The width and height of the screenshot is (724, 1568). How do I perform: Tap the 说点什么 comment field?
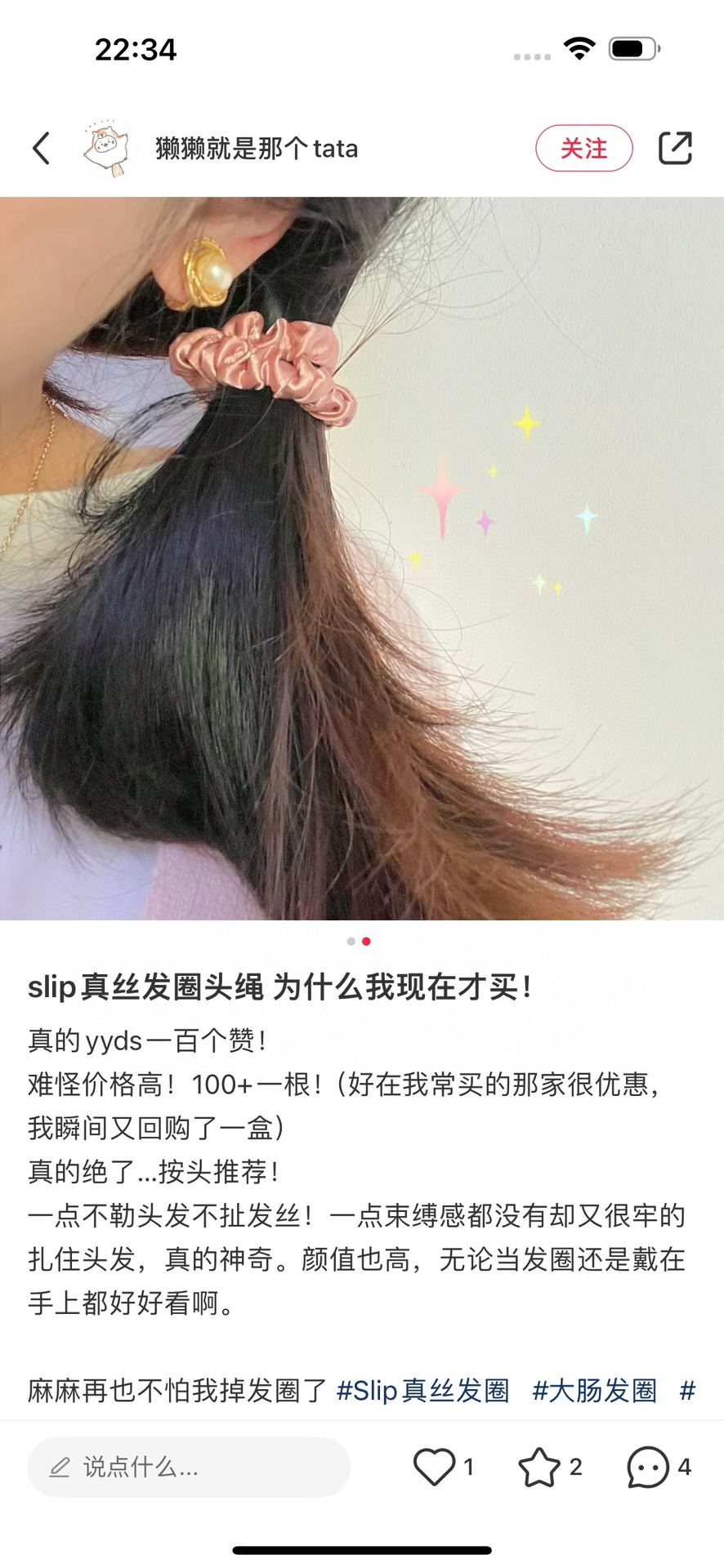click(x=189, y=1468)
